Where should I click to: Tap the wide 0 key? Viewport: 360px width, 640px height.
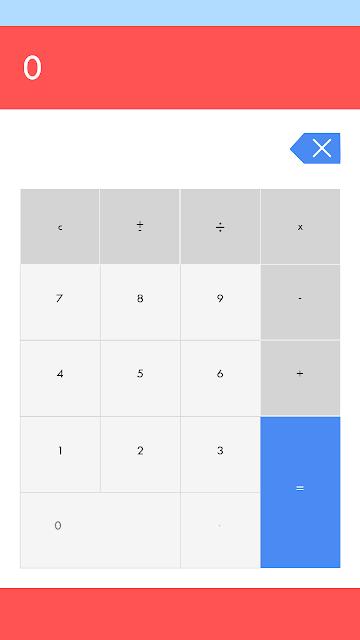(100, 530)
